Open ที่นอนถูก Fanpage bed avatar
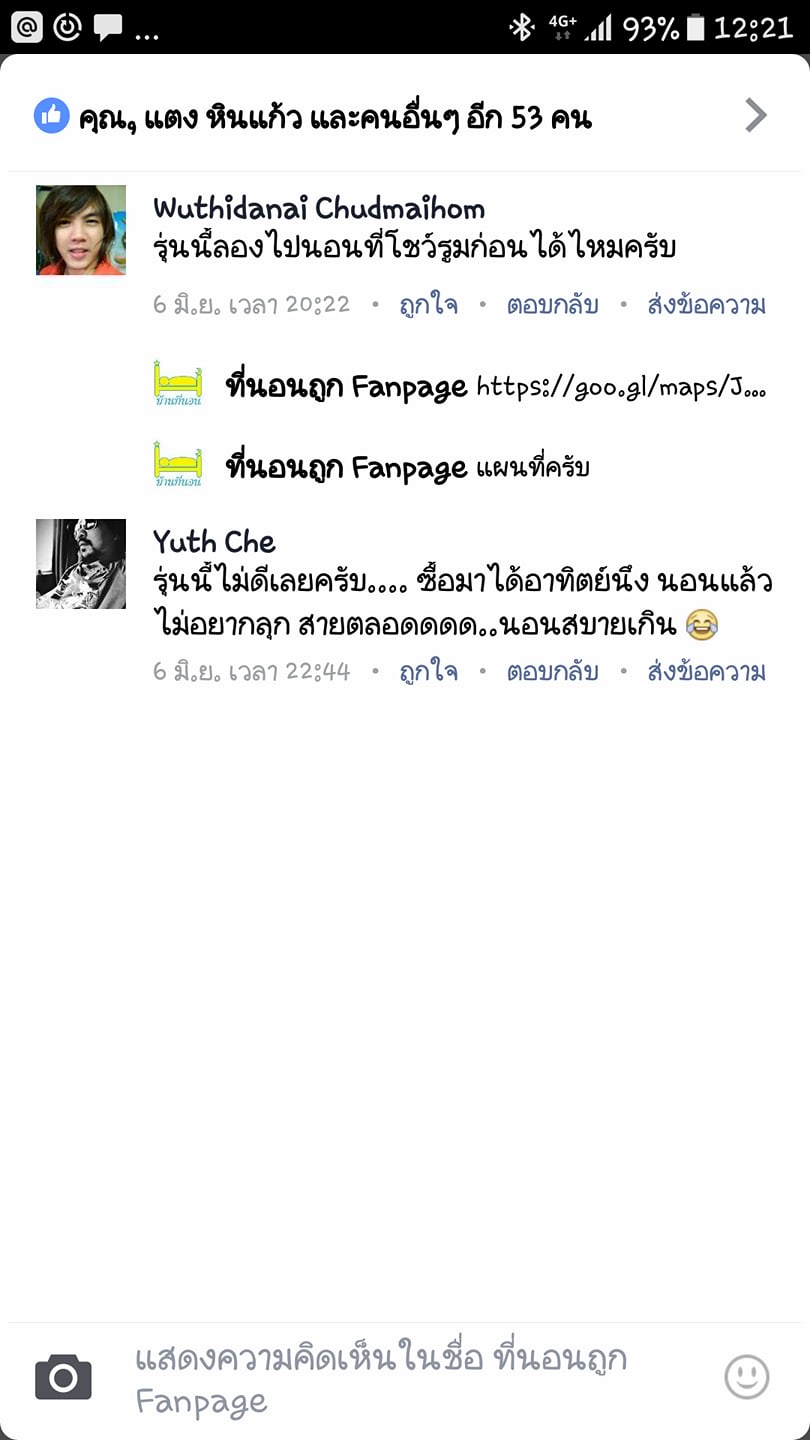The image size is (810, 1440). 177,382
